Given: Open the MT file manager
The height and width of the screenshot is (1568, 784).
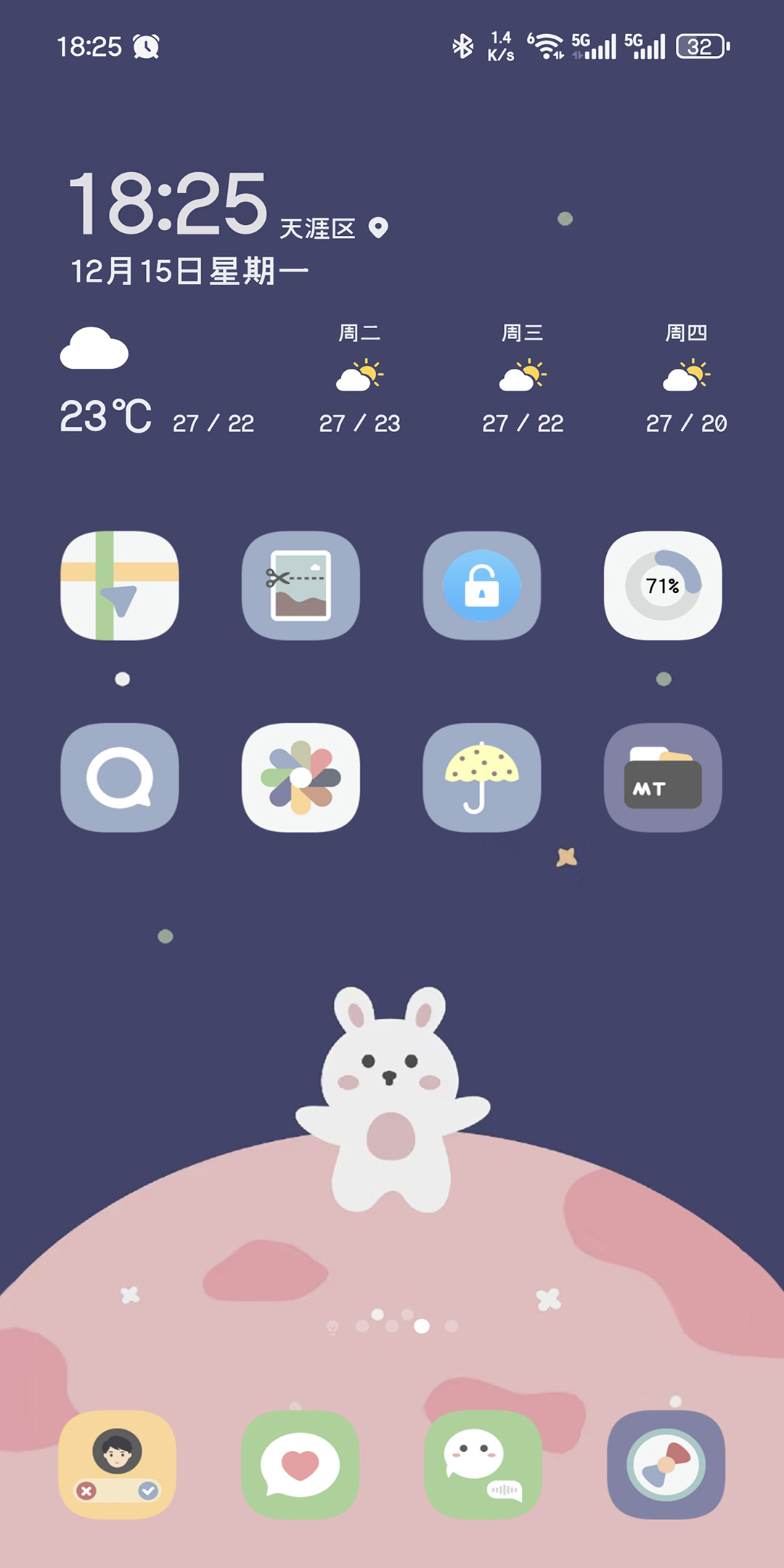Looking at the screenshot, I should pyautogui.click(x=663, y=777).
